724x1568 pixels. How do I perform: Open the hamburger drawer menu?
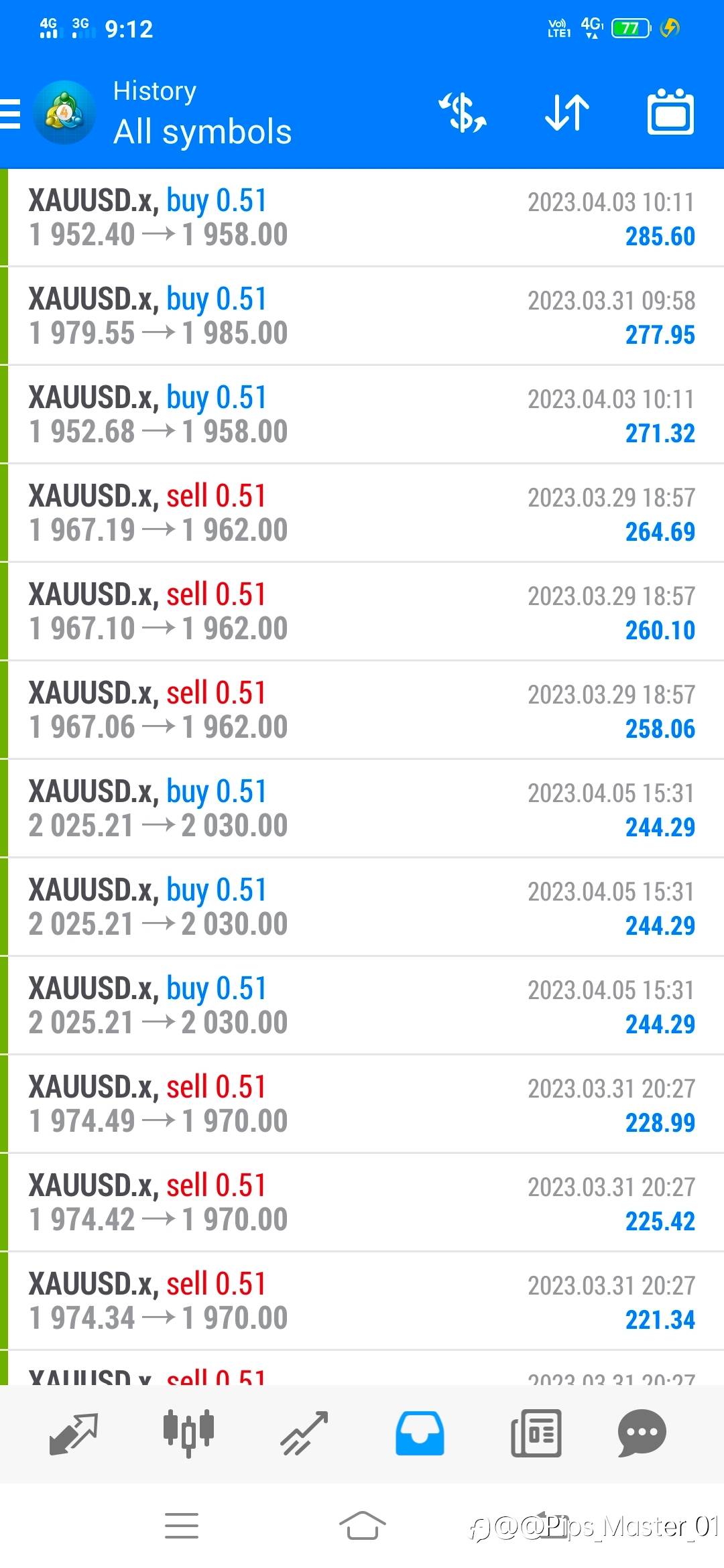point(10,113)
